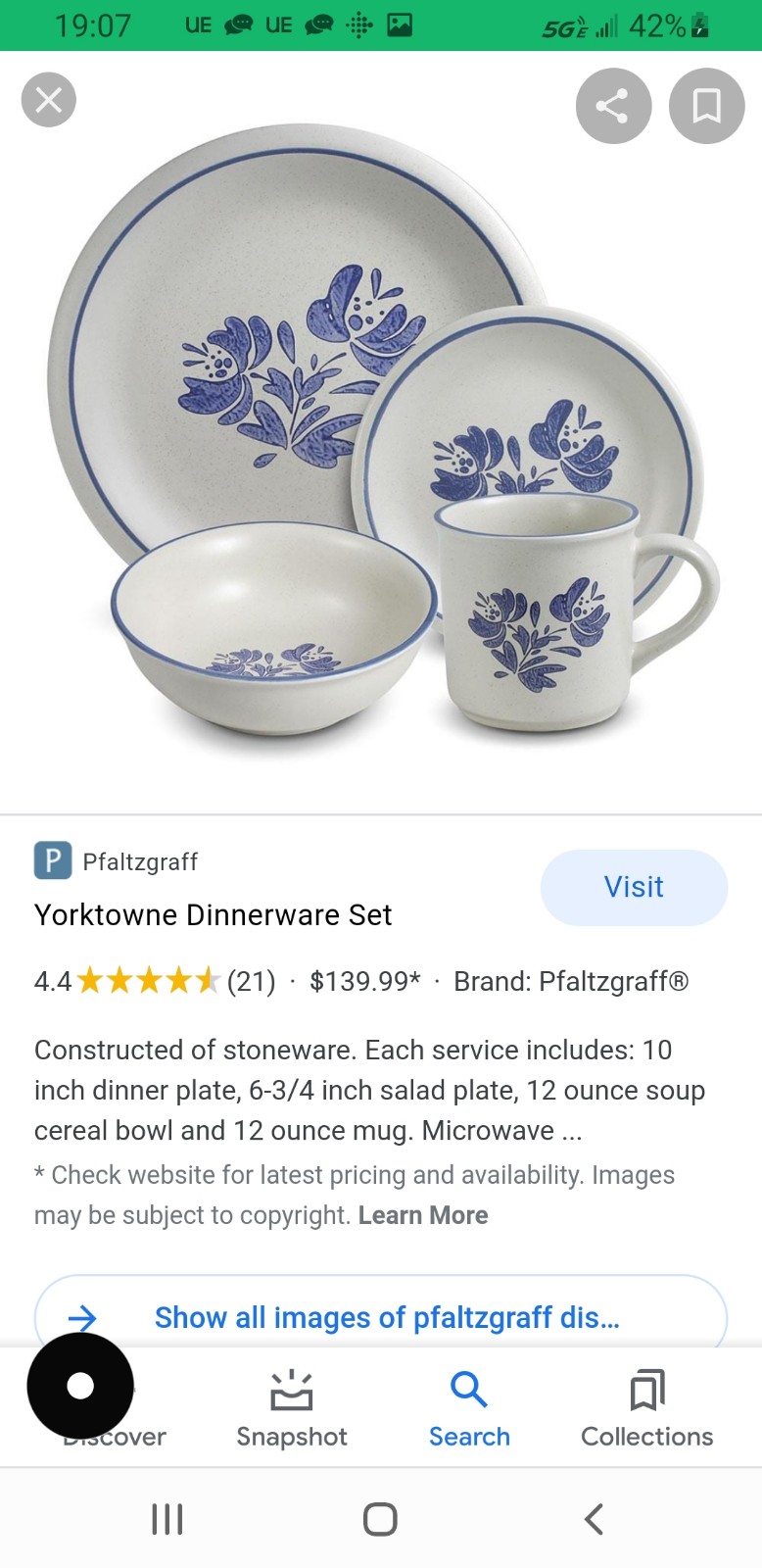This screenshot has width=762, height=1568.
Task: Share this dinnerware set
Action: coord(613,106)
